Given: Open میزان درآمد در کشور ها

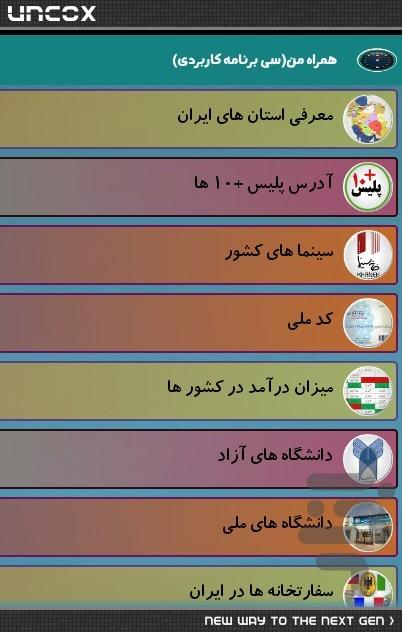Looking at the screenshot, I should 198,391.
